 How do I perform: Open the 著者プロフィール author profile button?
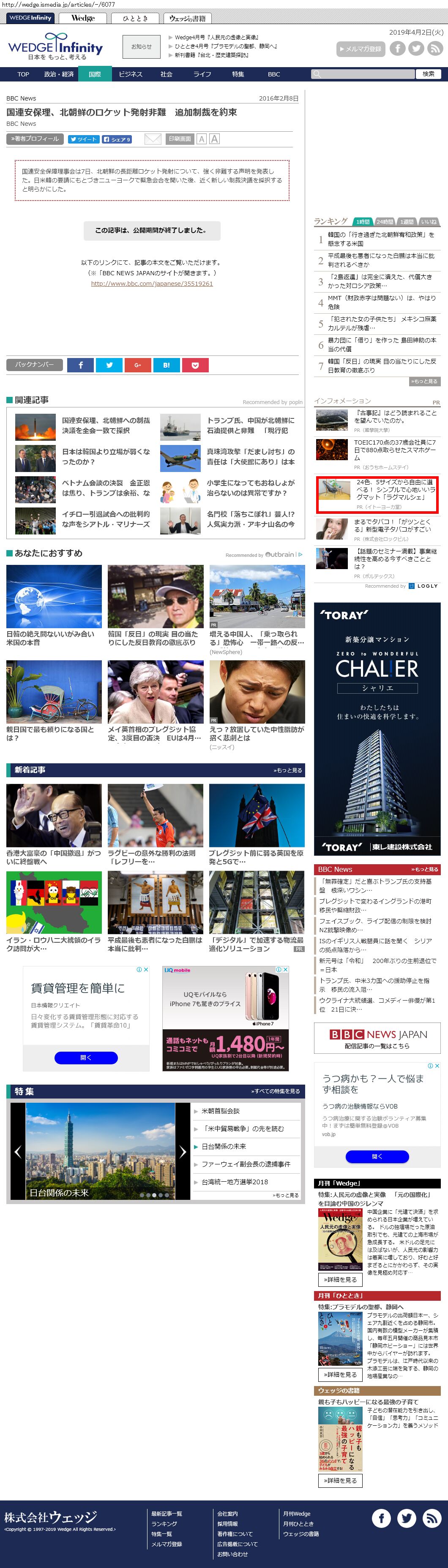click(x=35, y=139)
